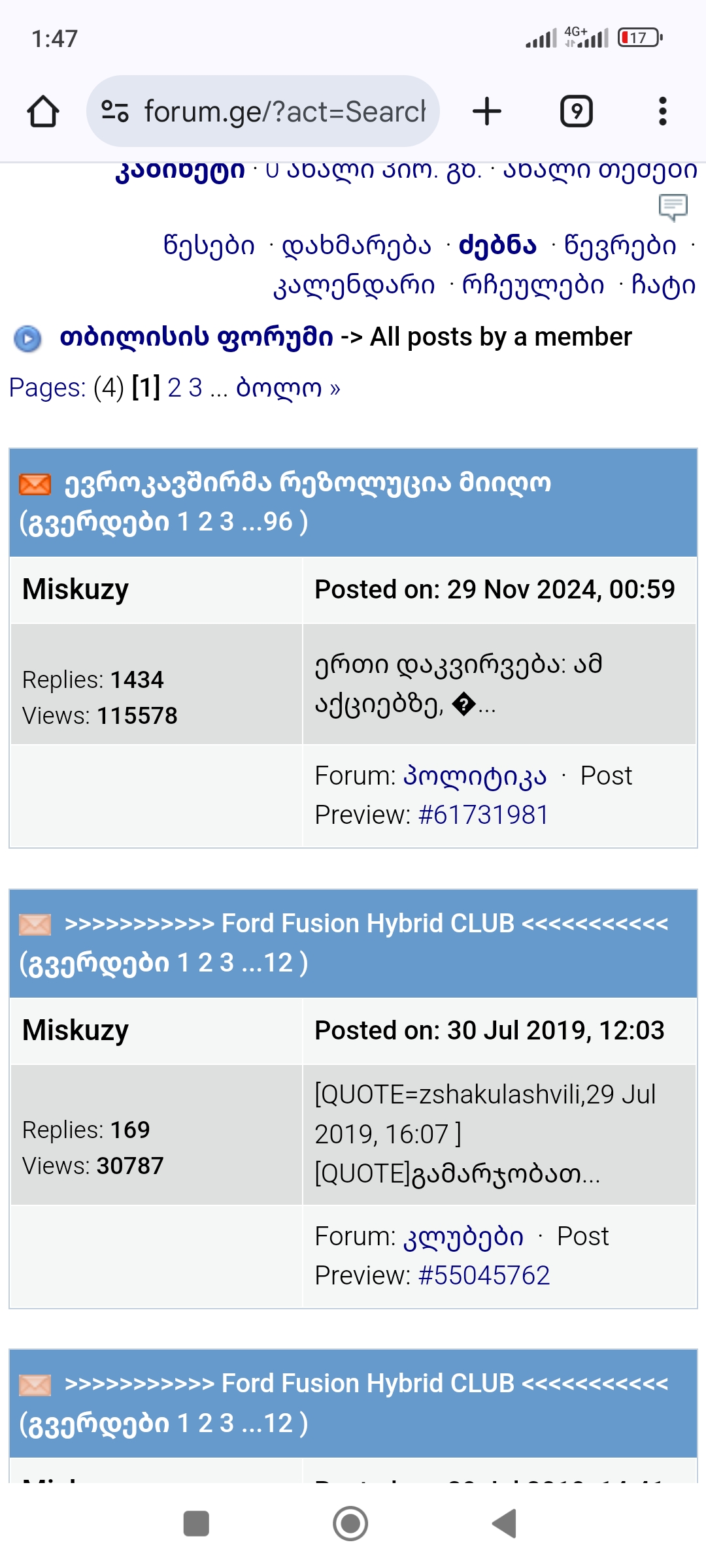Open the browser three-dot overflow menu
The height and width of the screenshot is (1568, 706).
click(x=663, y=111)
